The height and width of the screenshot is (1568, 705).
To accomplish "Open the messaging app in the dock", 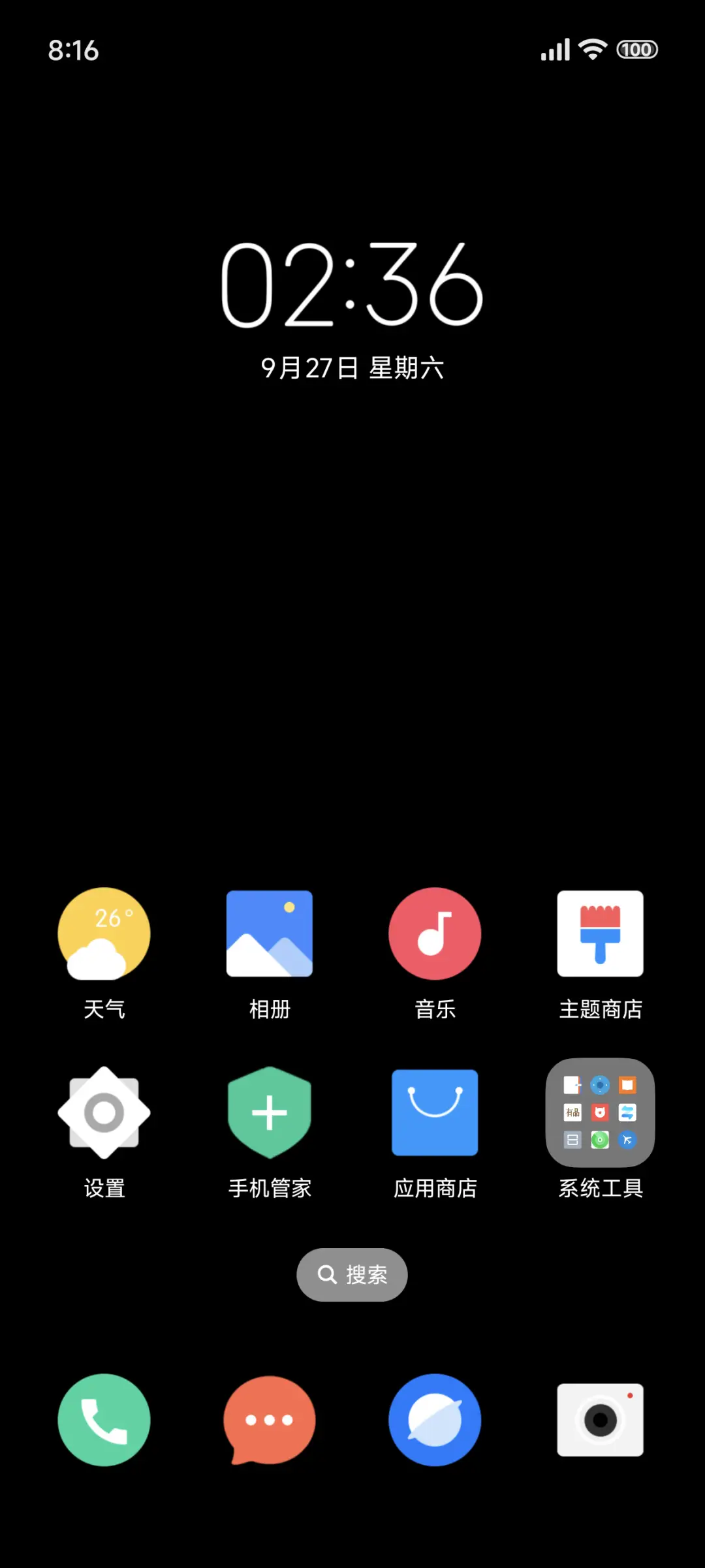I will (270, 1419).
